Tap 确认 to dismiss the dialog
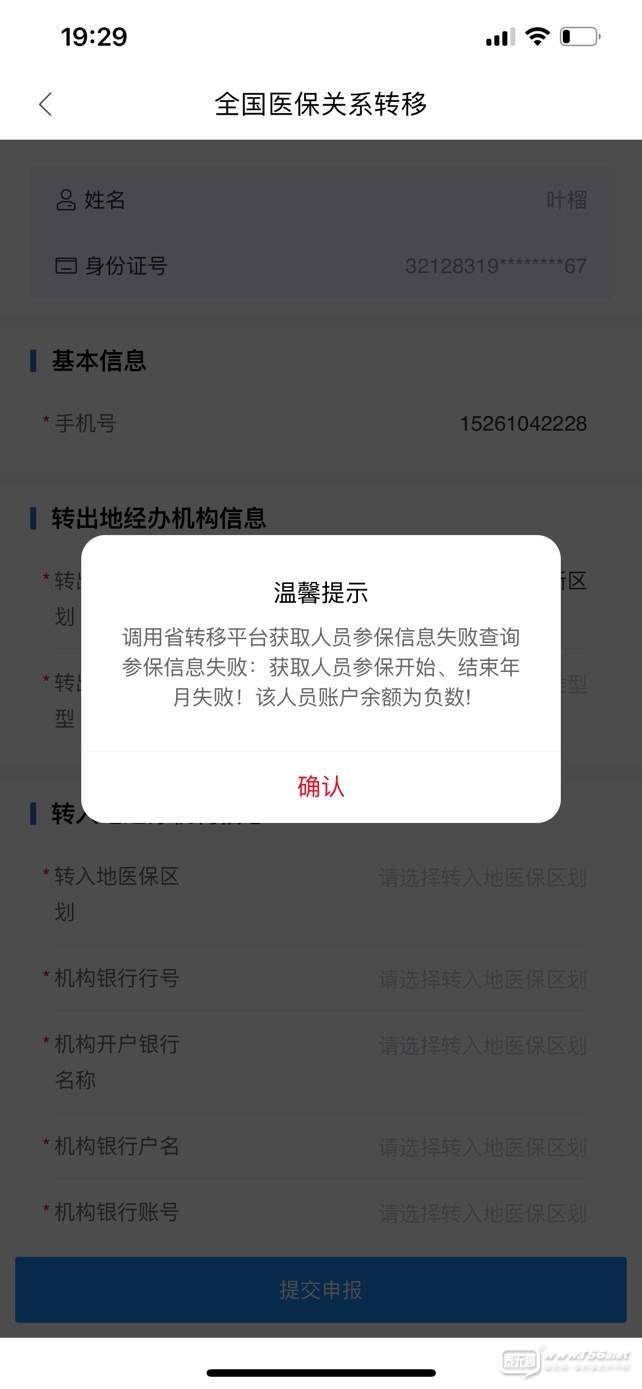Image resolution: width=642 pixels, height=1389 pixels. tap(320, 787)
